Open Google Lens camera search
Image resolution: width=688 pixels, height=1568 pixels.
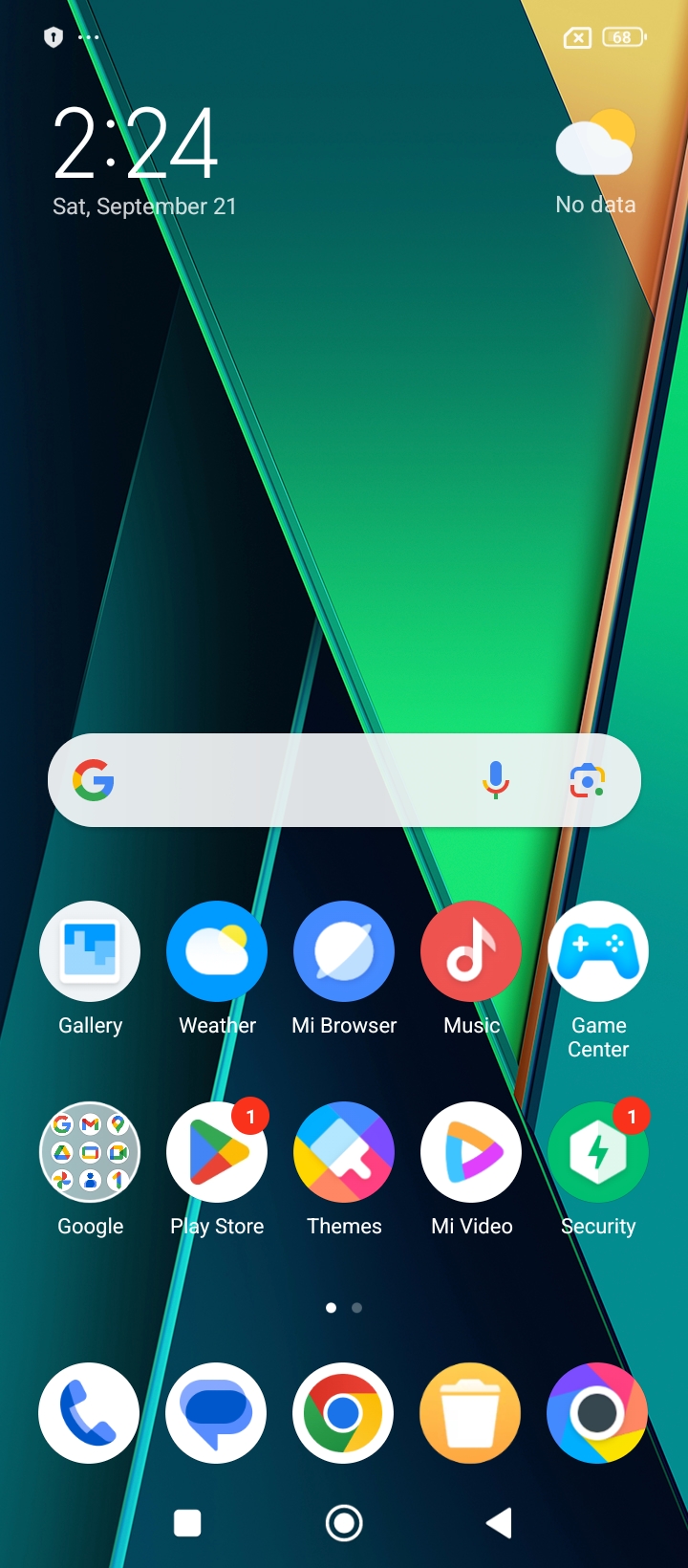tap(587, 780)
